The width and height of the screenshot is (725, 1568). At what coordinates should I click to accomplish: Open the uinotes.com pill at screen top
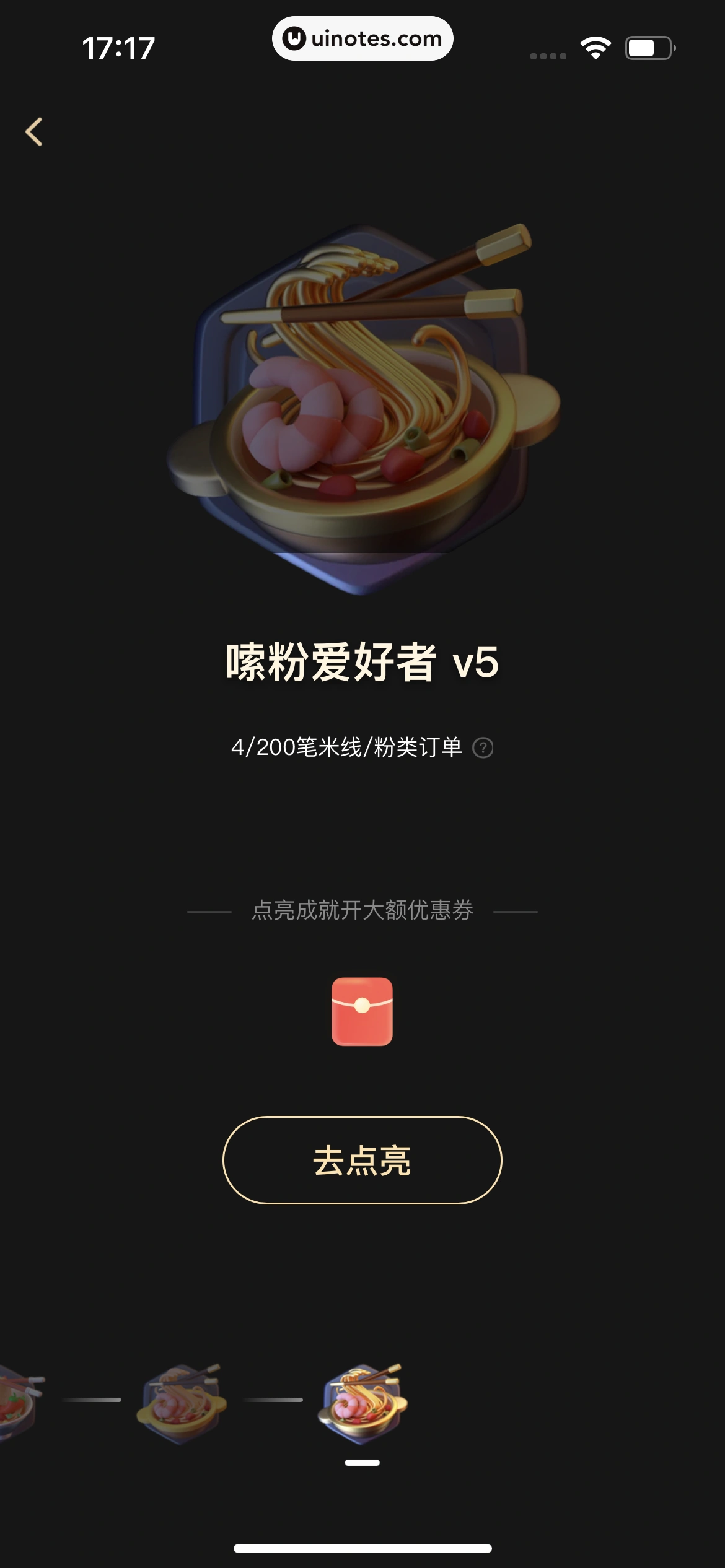362,39
